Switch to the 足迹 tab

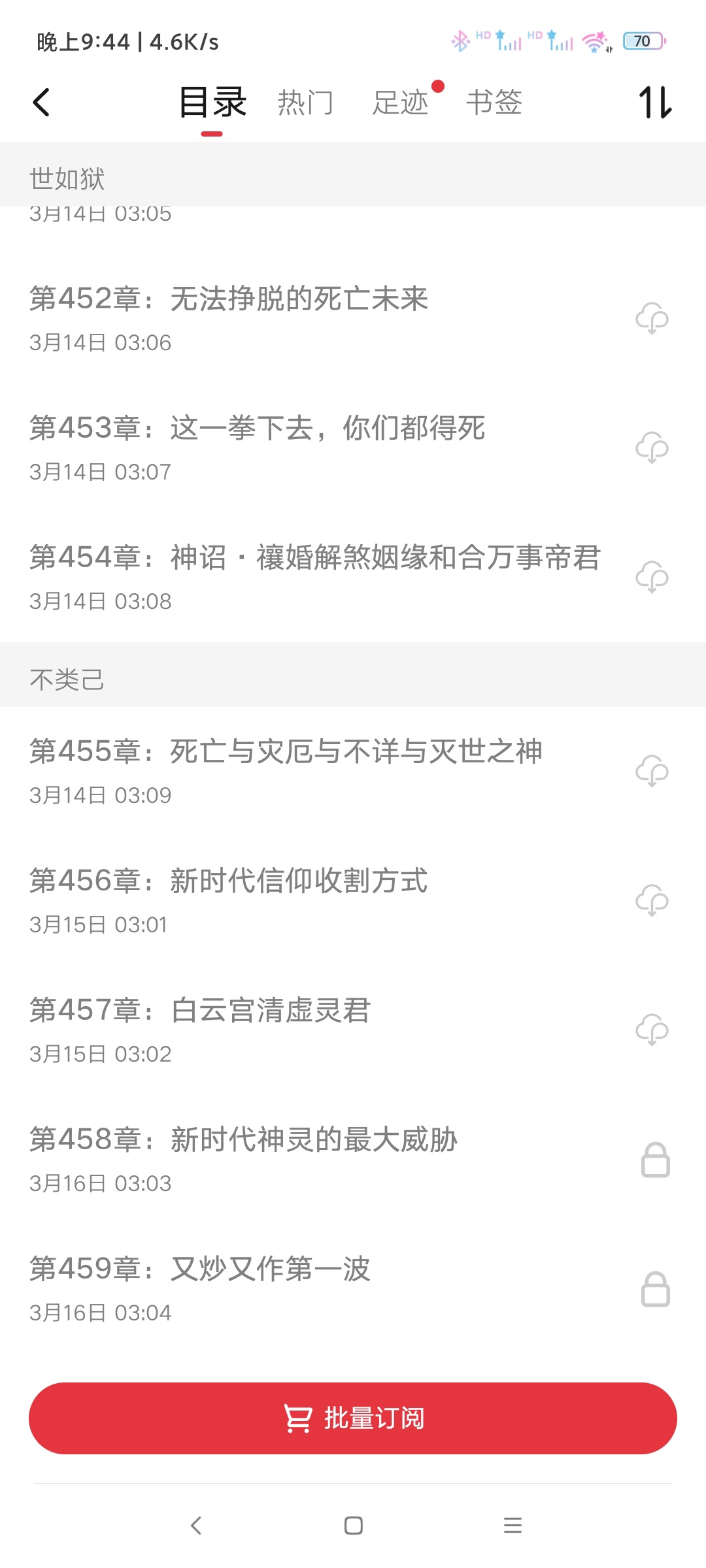400,103
